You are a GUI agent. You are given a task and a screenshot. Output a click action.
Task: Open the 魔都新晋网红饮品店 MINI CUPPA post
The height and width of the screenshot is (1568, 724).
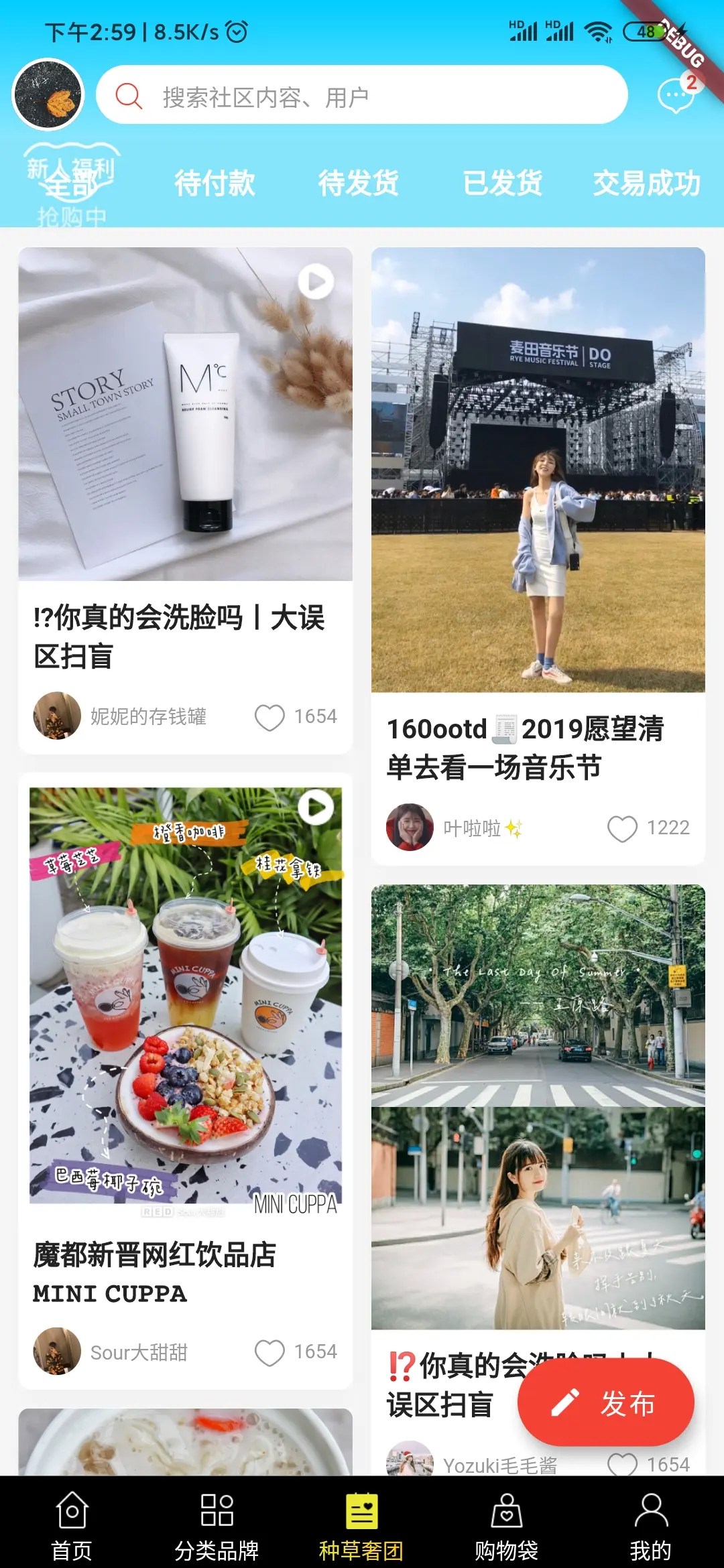point(185,998)
